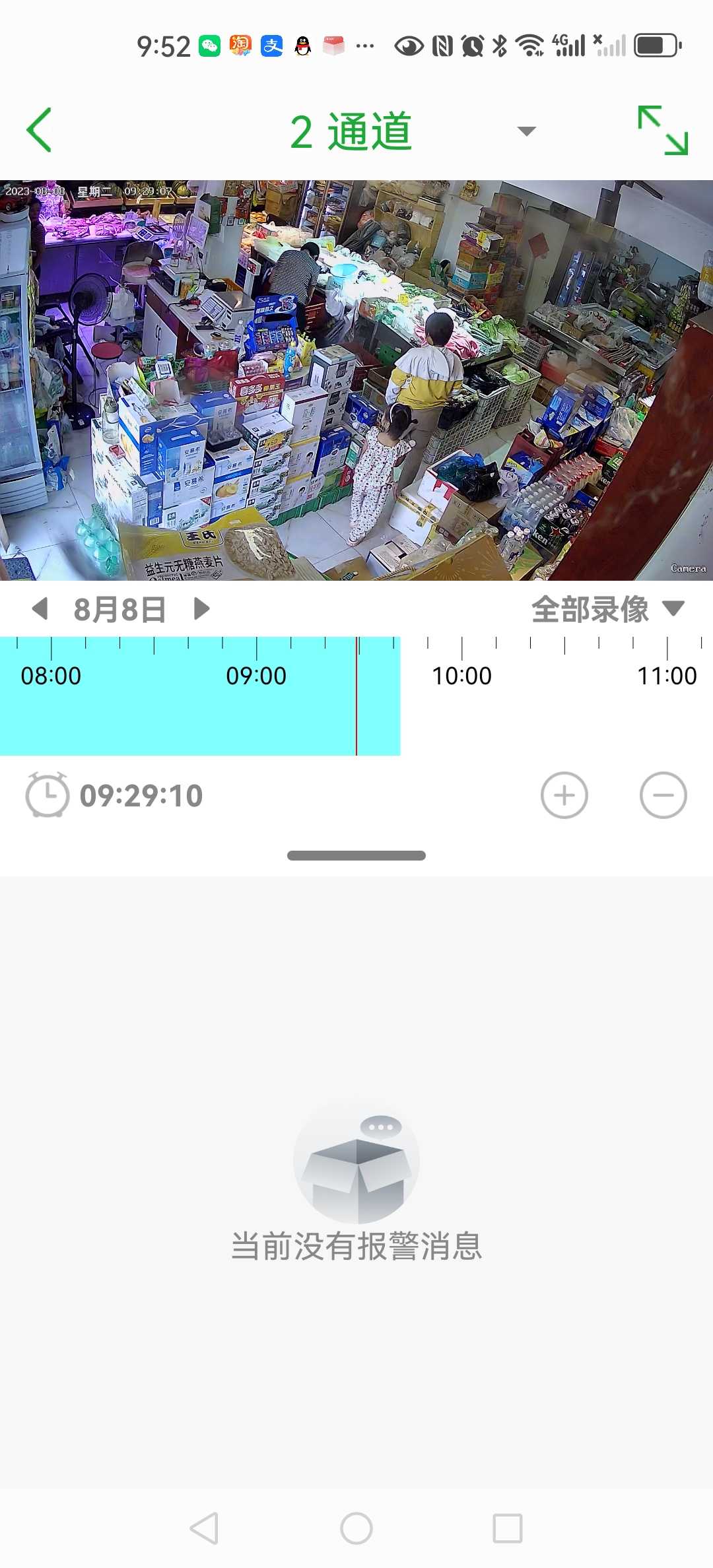
Task: Go back using the green arrow
Action: pos(39,131)
